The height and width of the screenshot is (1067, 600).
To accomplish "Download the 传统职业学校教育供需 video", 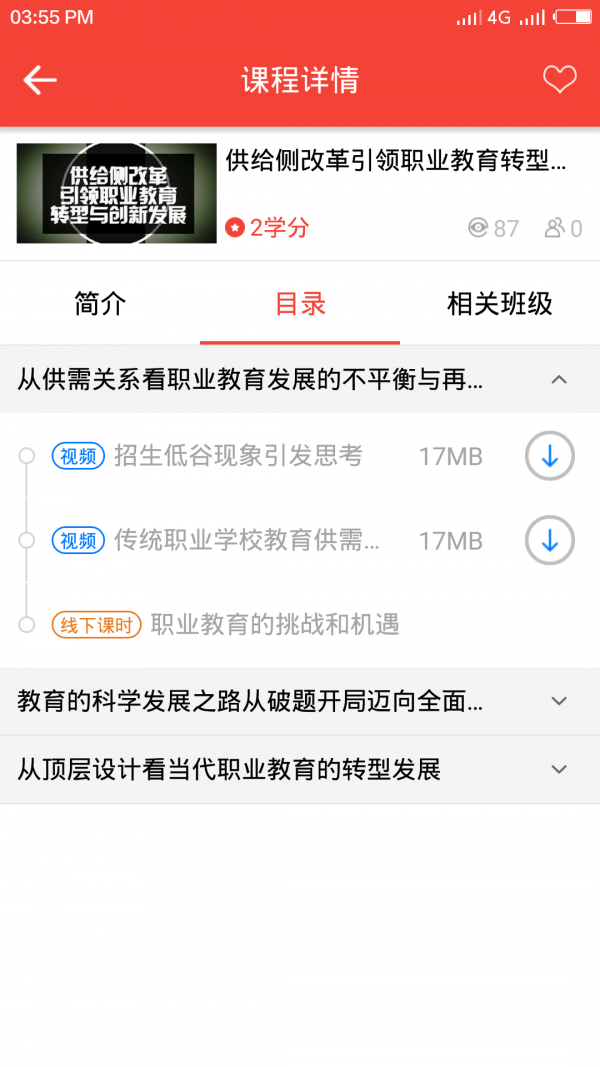I will 550,541.
